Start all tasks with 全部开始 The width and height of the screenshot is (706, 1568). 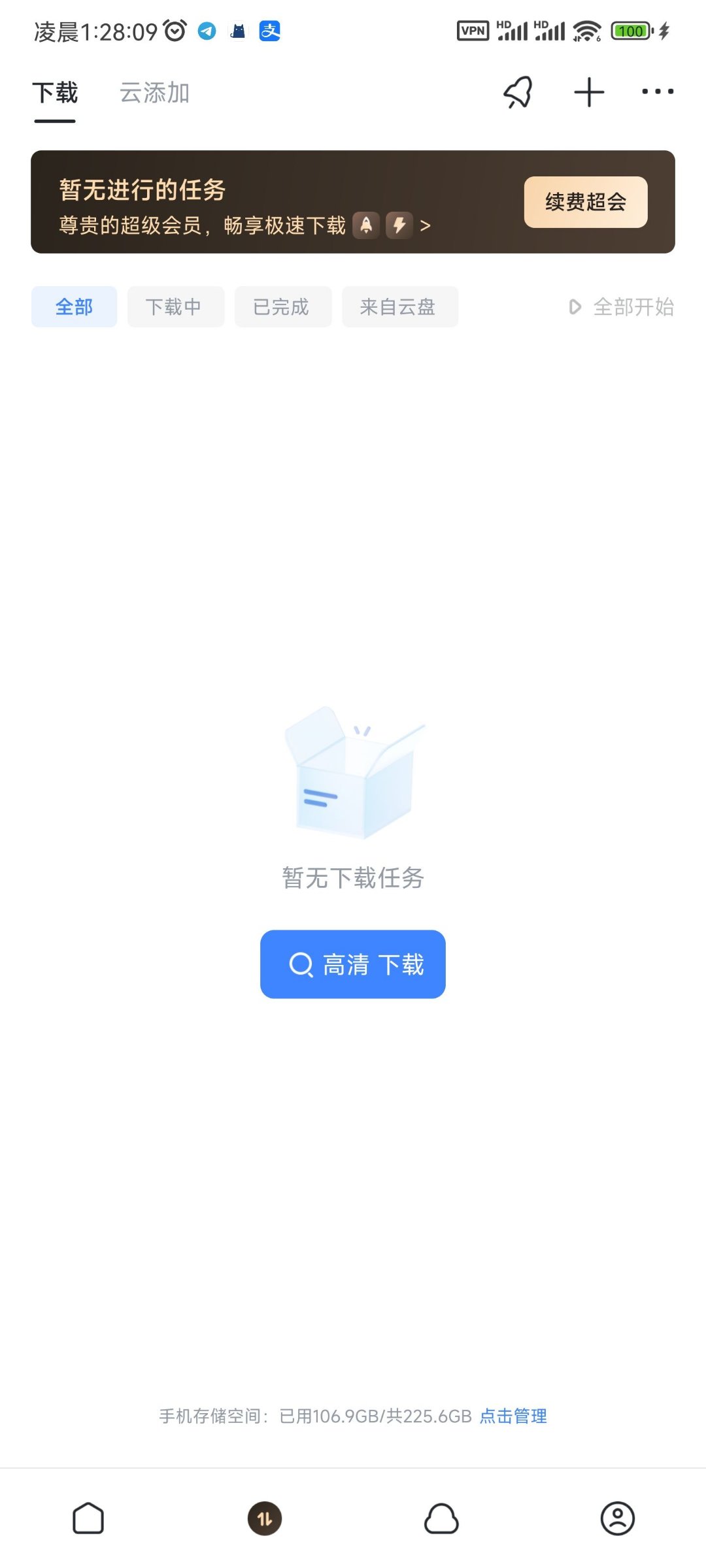(622, 306)
